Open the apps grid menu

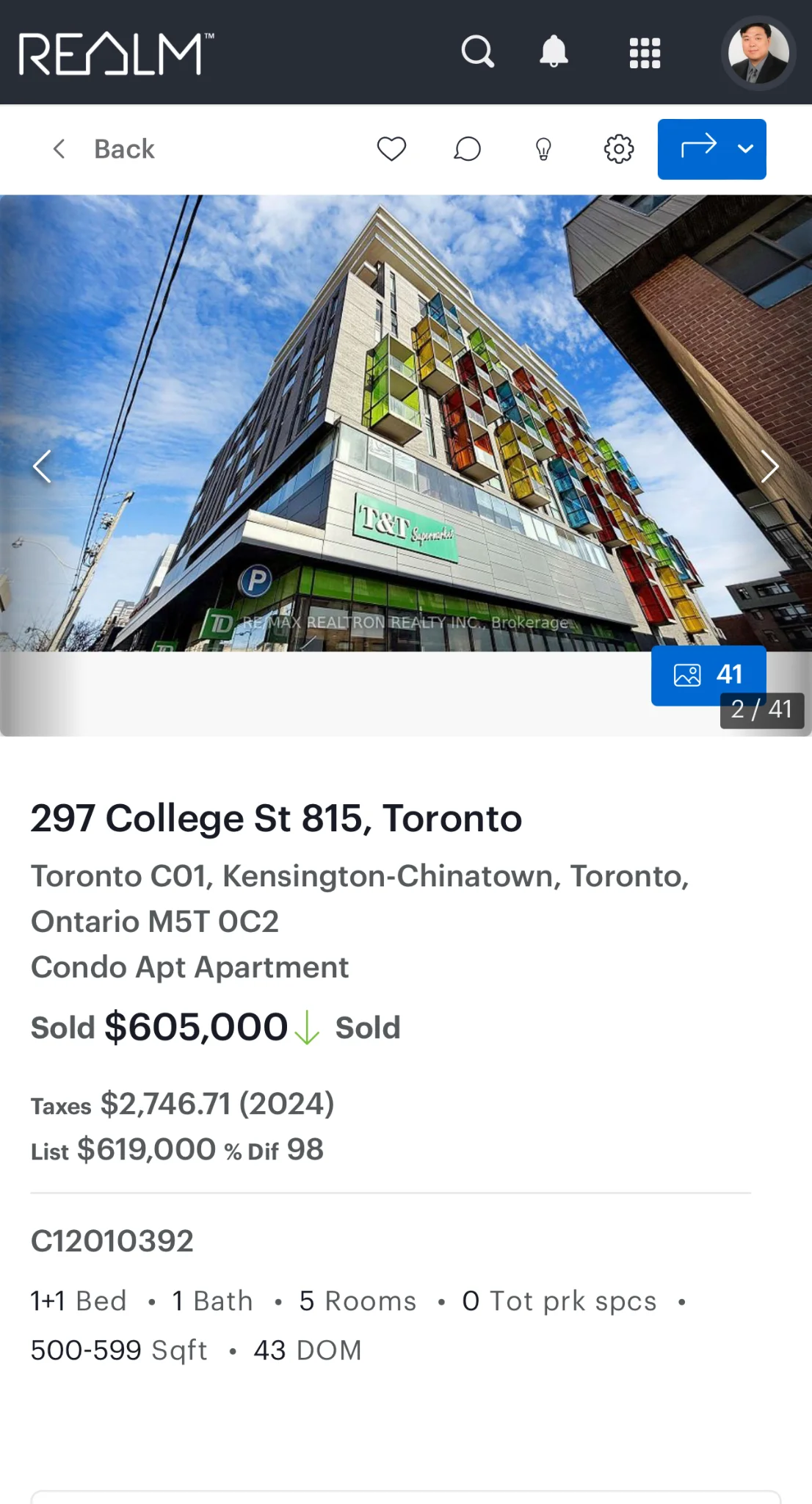(645, 53)
